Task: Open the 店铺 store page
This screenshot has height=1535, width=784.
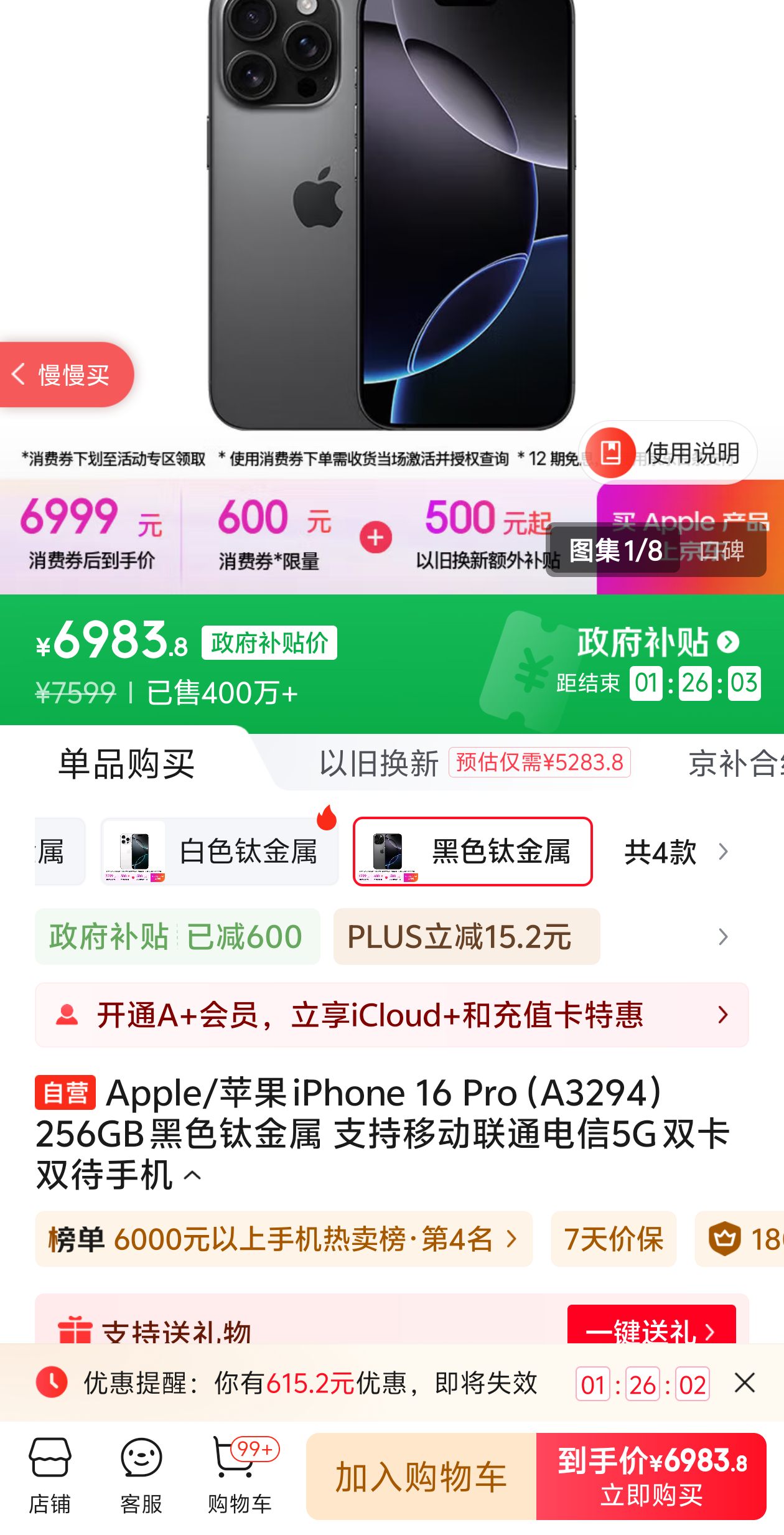Action: 50,1476
